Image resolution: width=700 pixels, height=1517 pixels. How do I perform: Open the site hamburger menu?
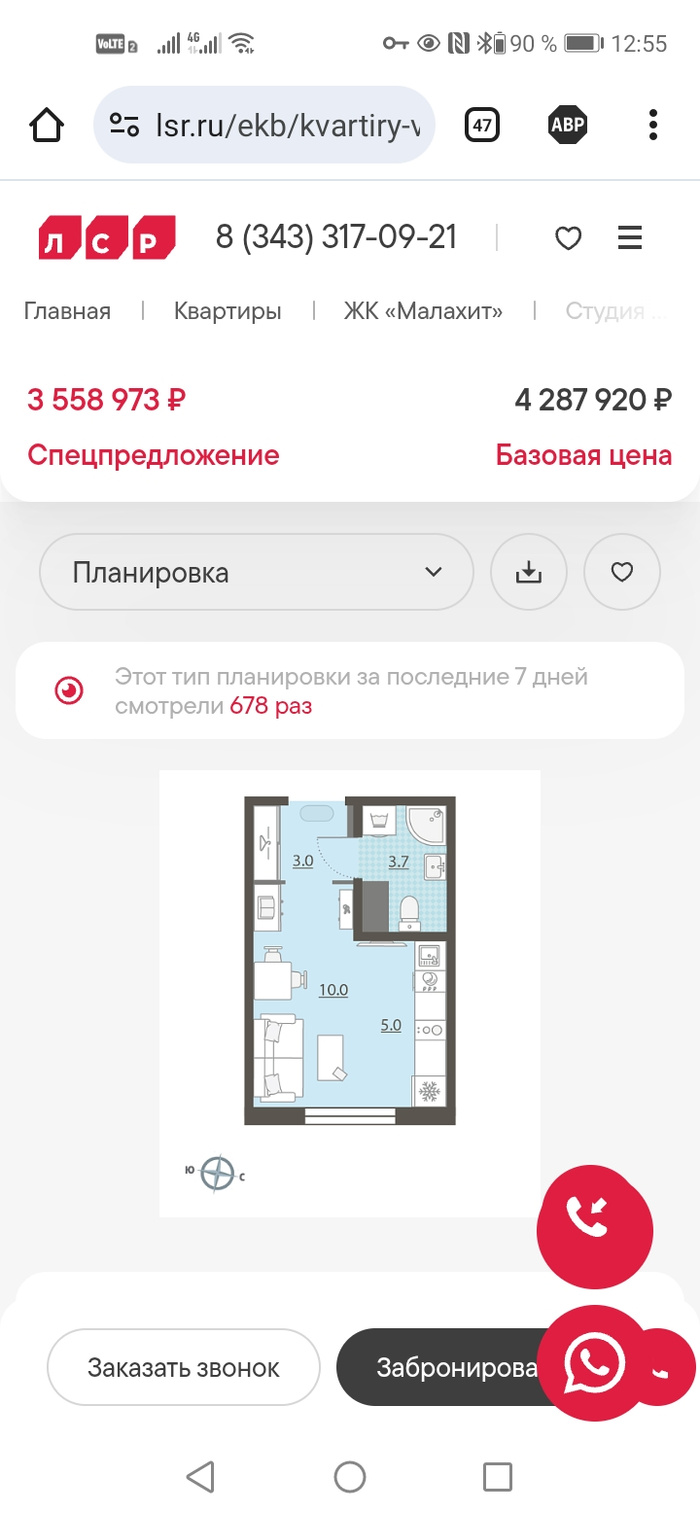(629, 238)
